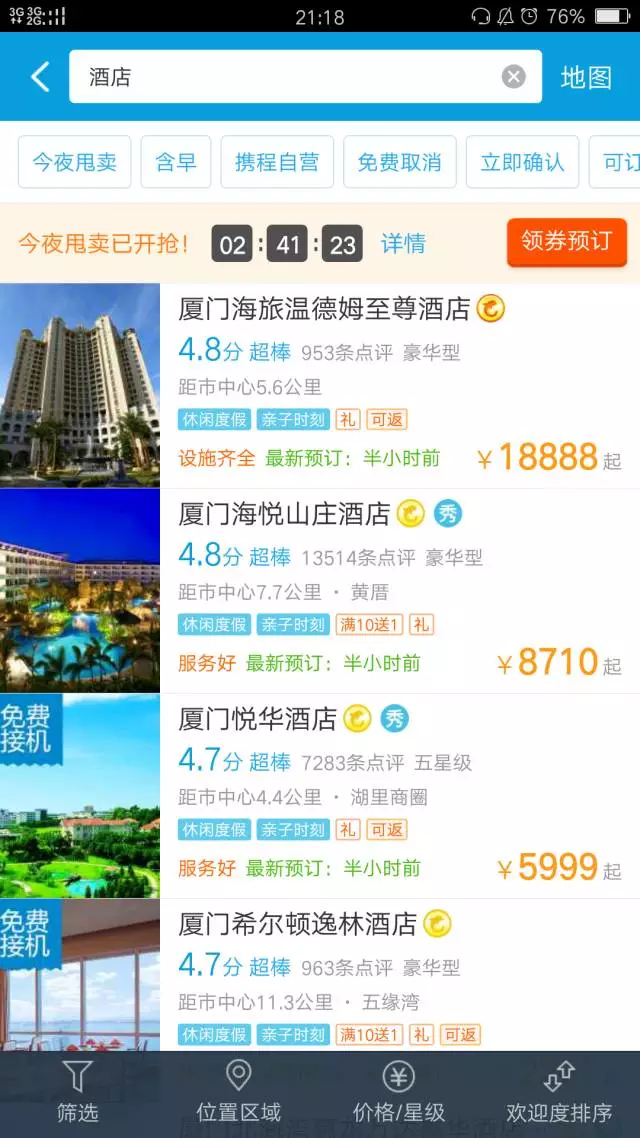Open the 筛选 filter panel
The height and width of the screenshot is (1138, 640).
coord(77,1093)
